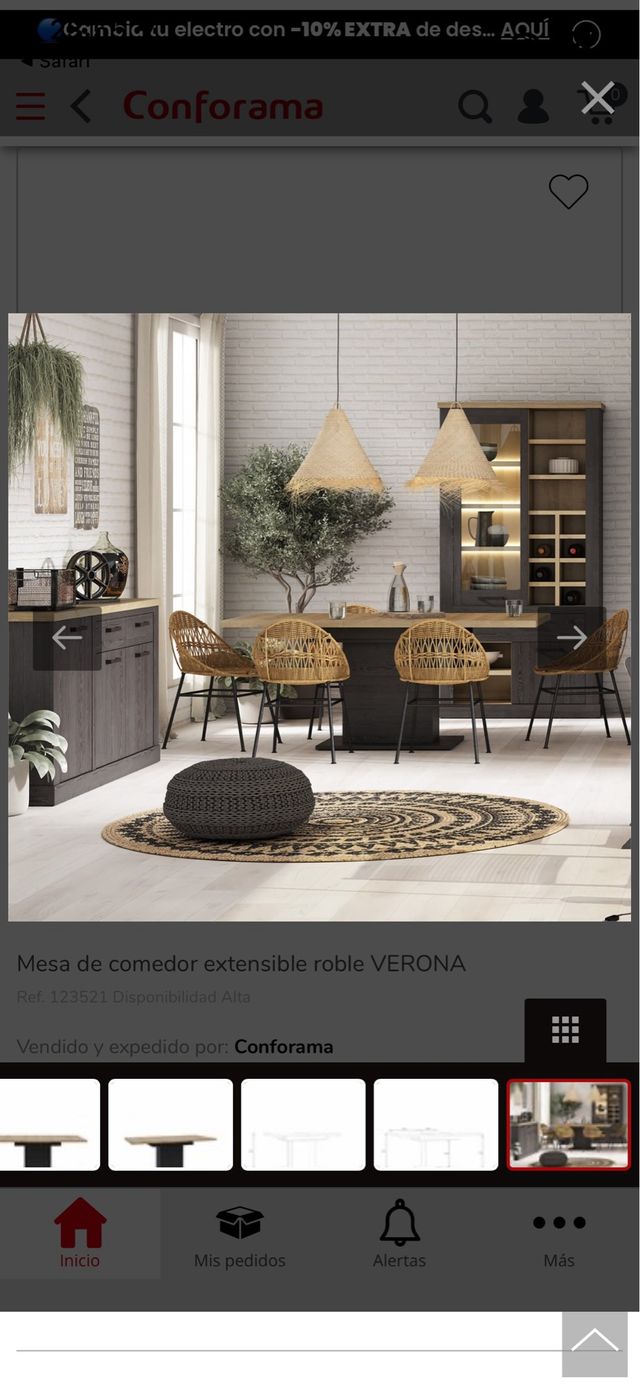This screenshot has height=1384, width=640.
Task: Close the image gallery overlay
Action: click(x=598, y=98)
